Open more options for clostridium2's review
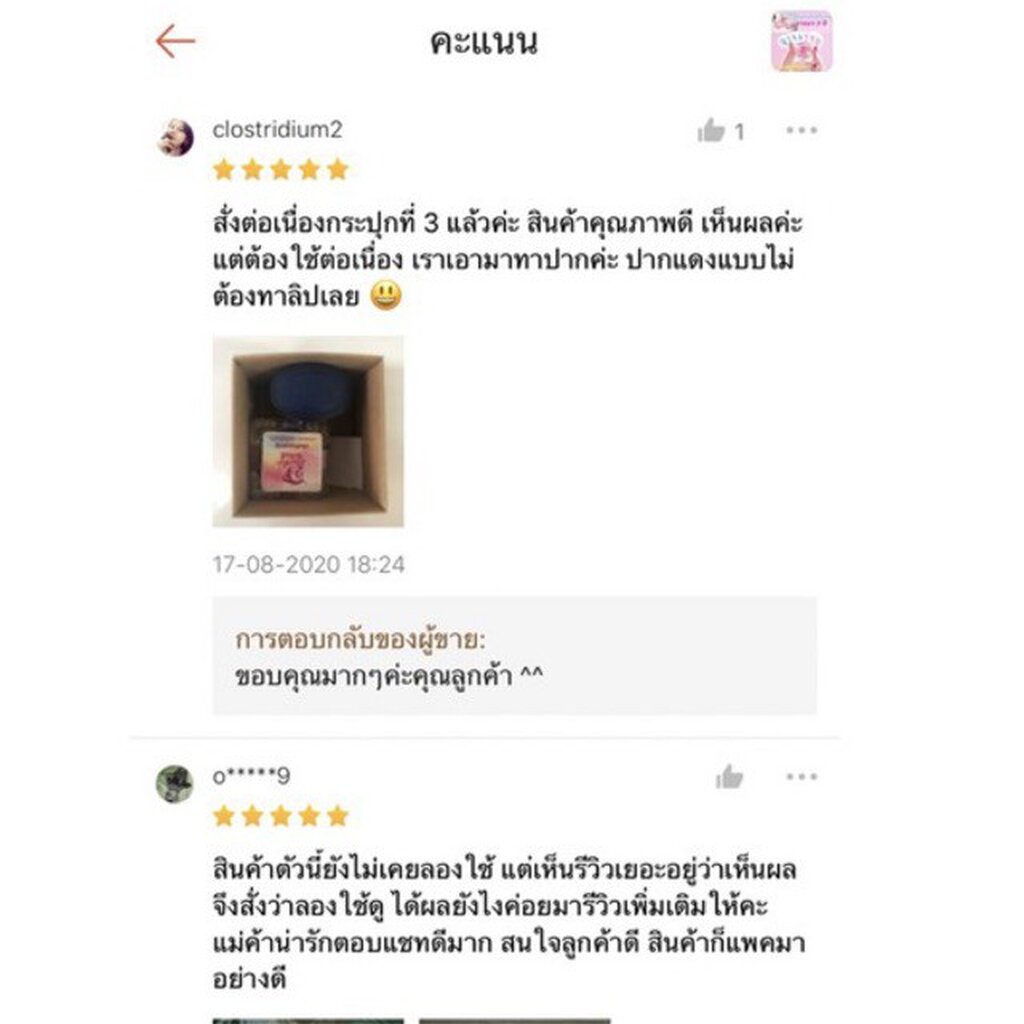 [x=801, y=130]
